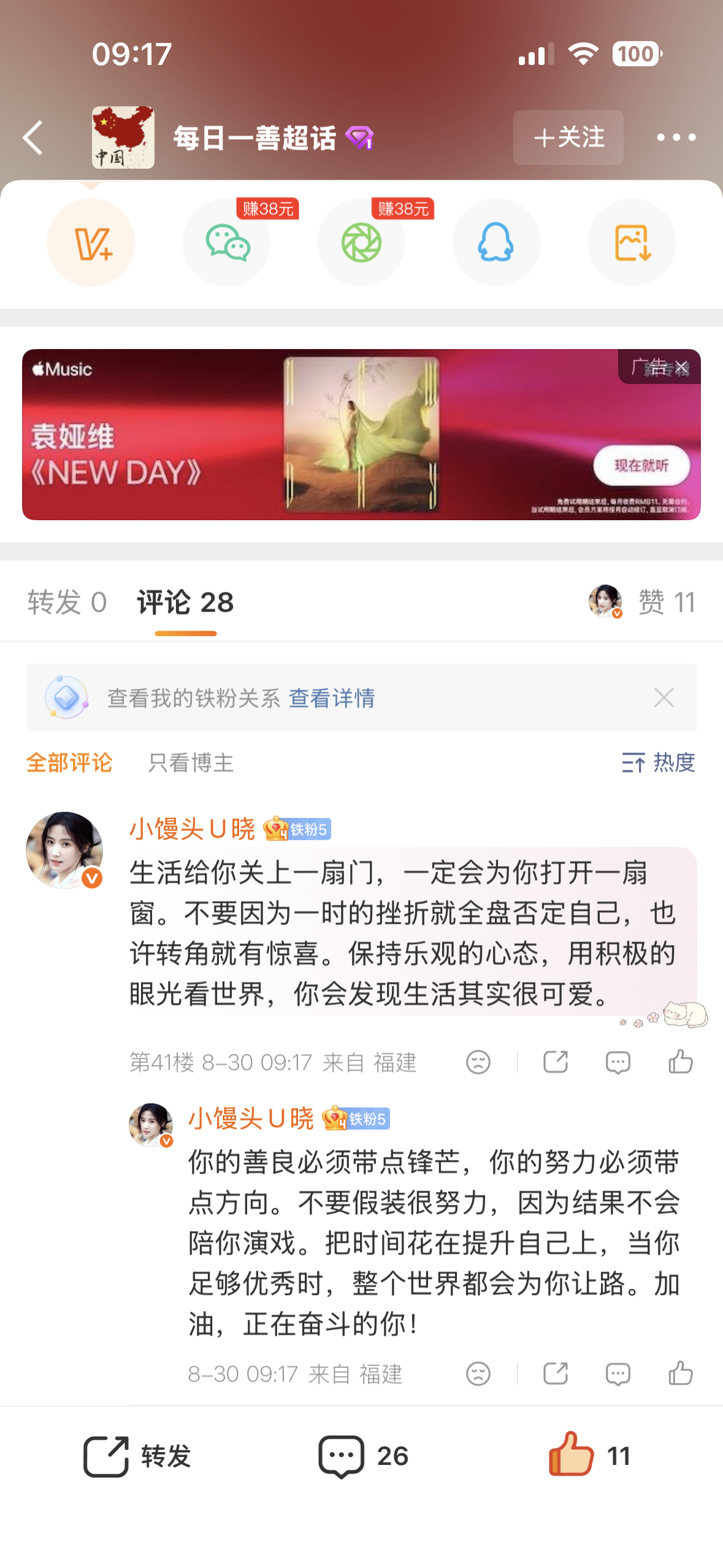Open the 赞 11 likes tab
723x1568 pixels.
[667, 602]
